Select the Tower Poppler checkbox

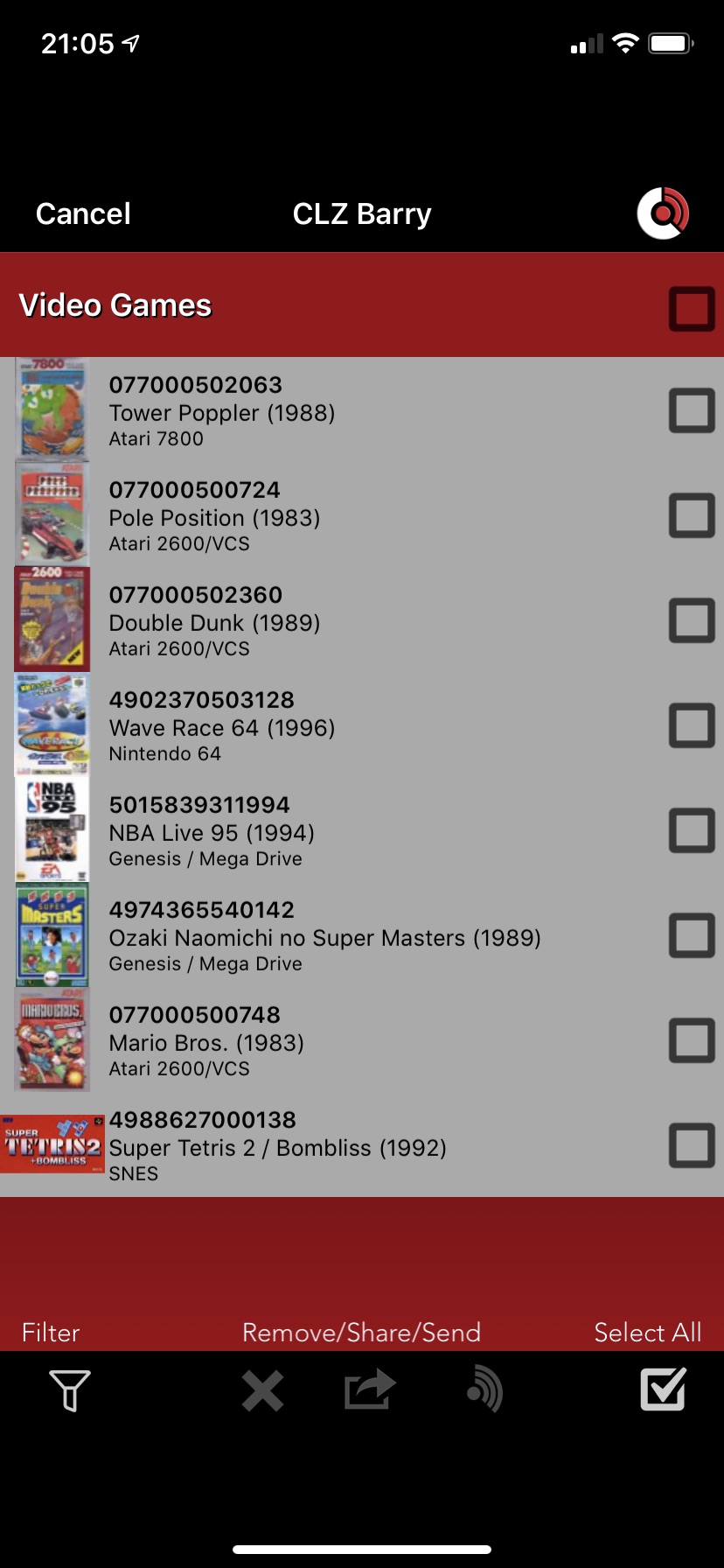(692, 410)
